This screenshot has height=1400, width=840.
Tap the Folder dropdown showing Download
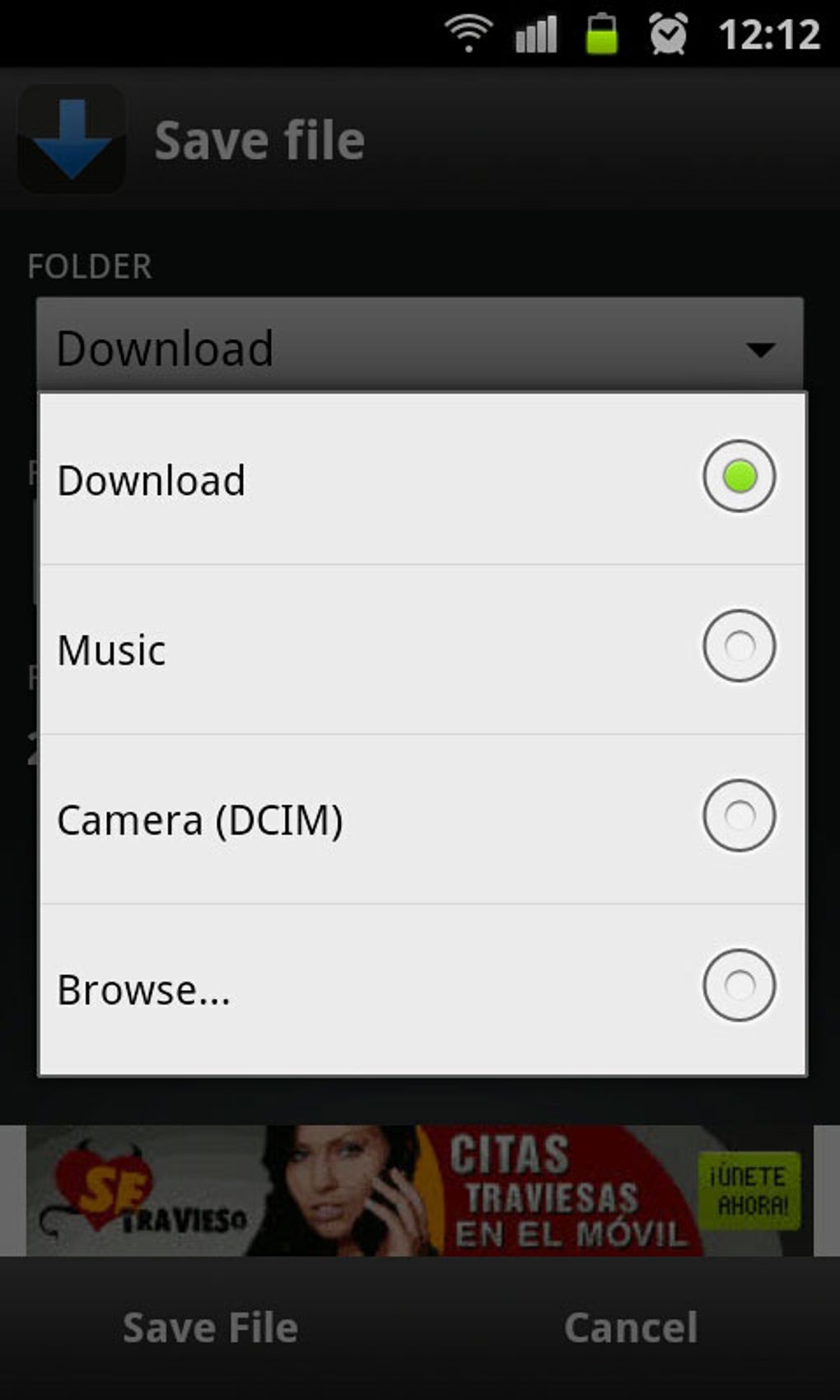point(420,346)
